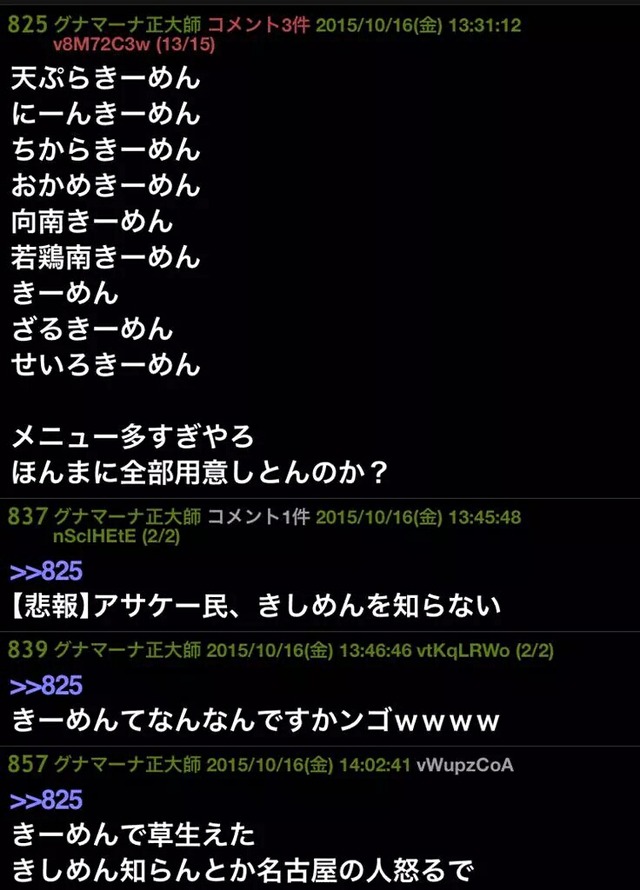Follow the >>825 anchor in post 839

[46, 686]
